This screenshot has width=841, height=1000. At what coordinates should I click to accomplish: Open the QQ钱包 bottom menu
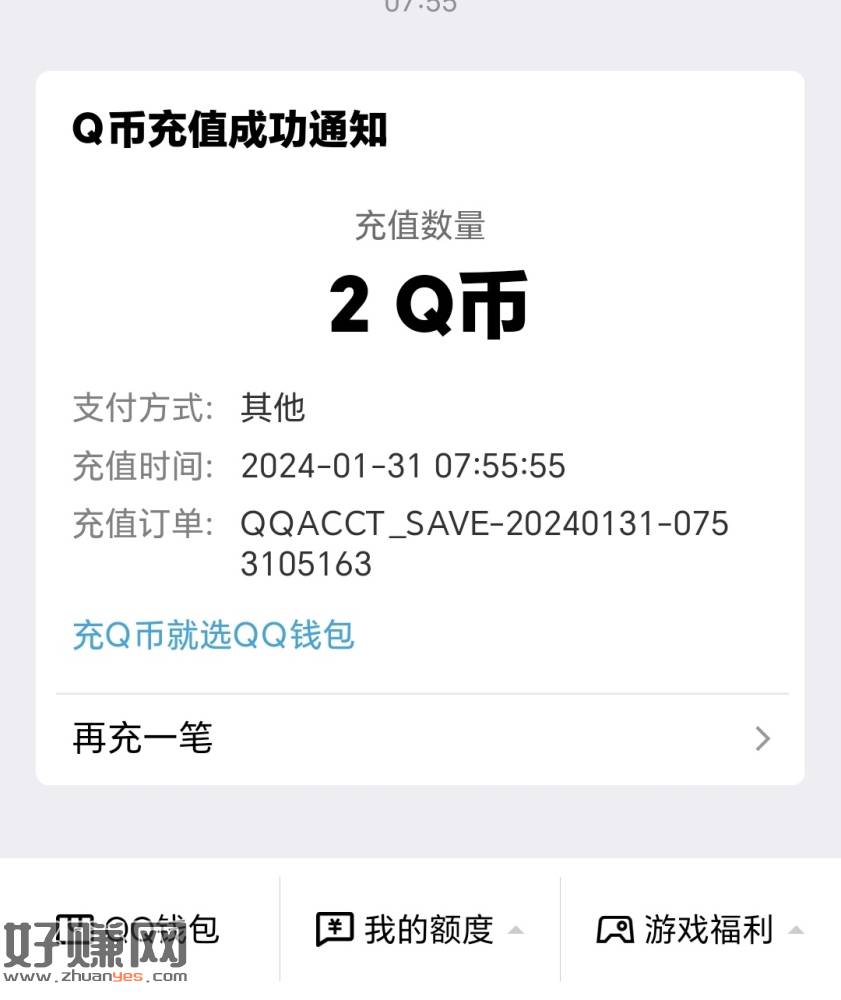pos(140,930)
